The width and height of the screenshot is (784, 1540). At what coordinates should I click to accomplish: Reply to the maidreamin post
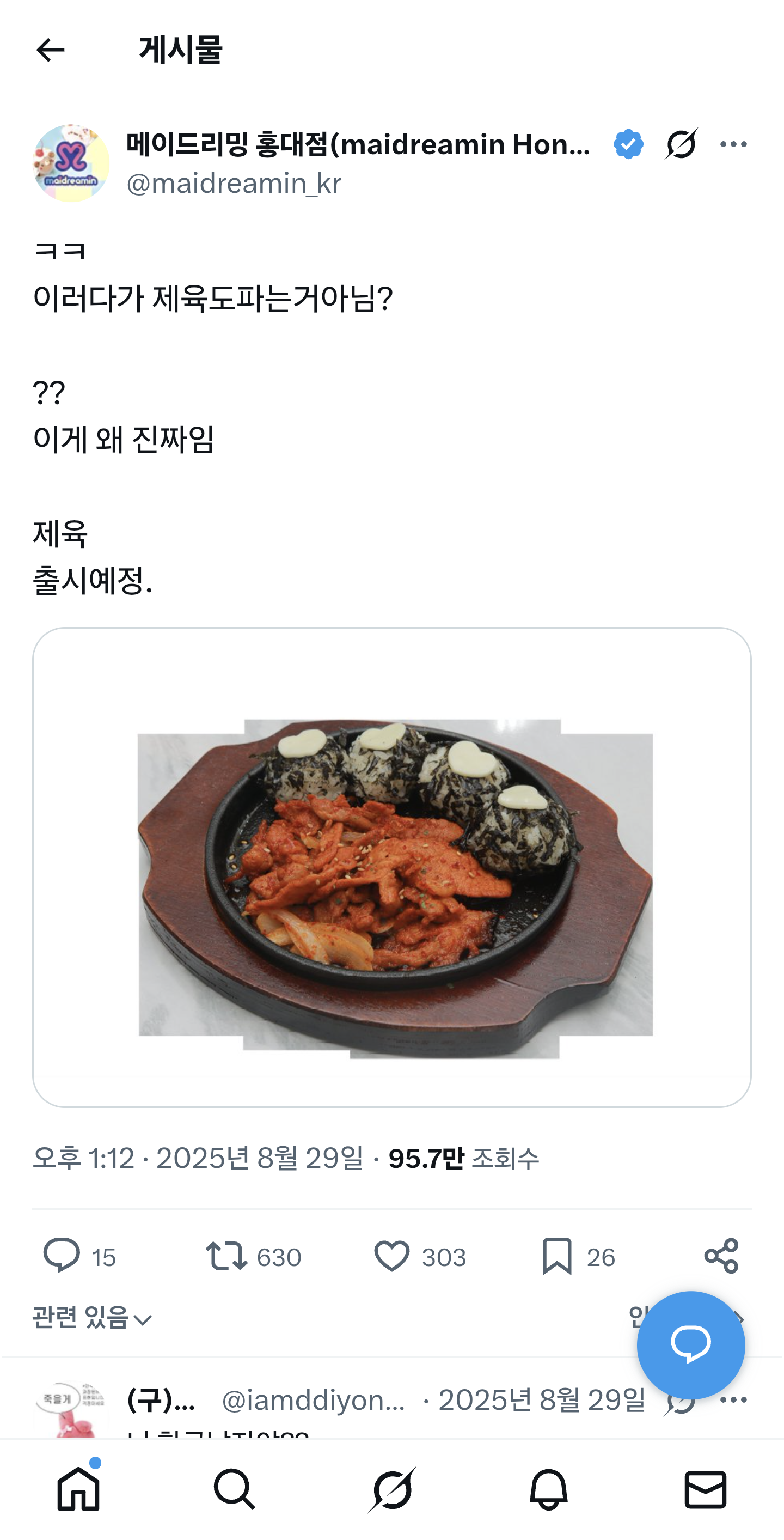[x=62, y=1256]
